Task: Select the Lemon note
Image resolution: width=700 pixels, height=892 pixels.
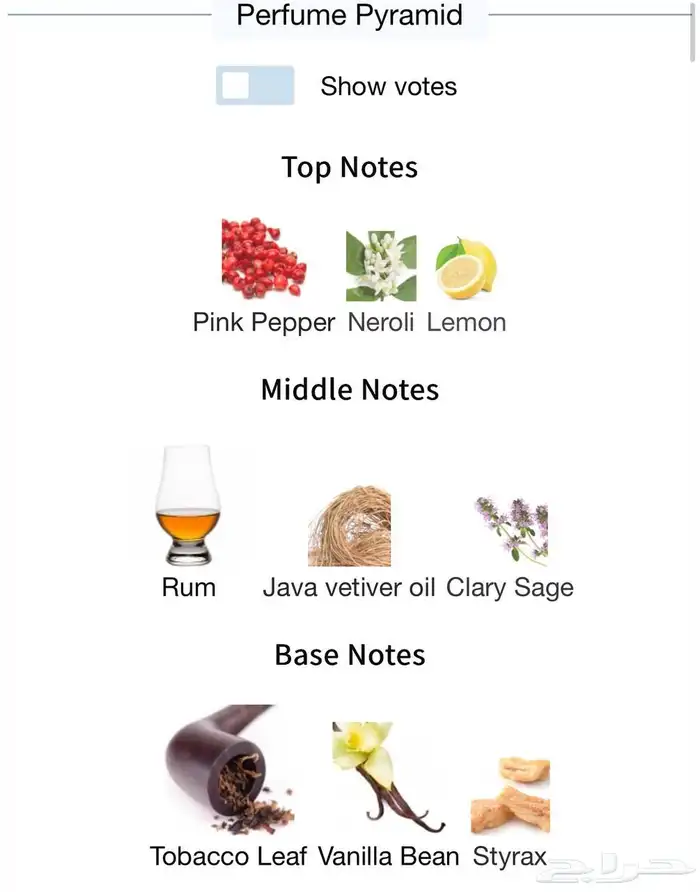Action: coord(466,268)
